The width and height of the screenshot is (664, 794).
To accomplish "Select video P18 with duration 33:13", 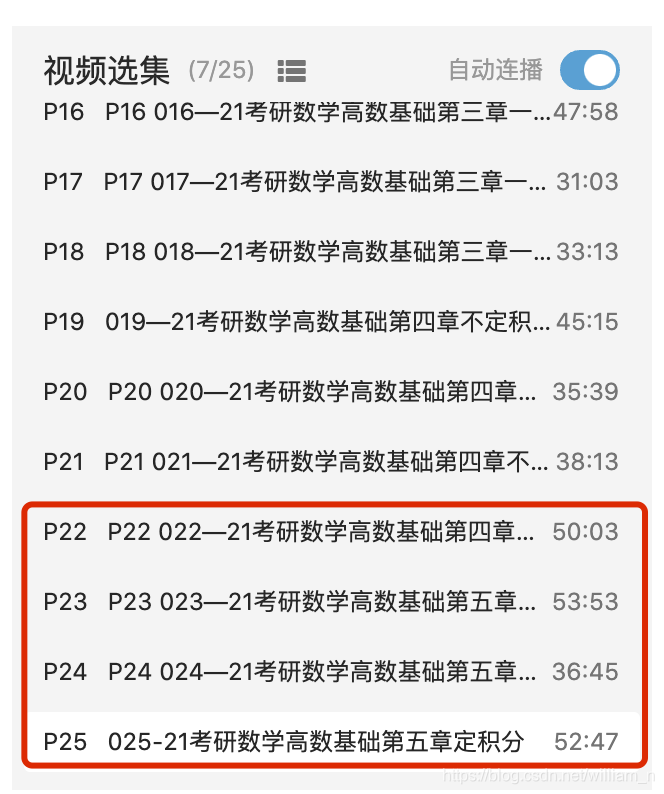I will pyautogui.click(x=328, y=252).
